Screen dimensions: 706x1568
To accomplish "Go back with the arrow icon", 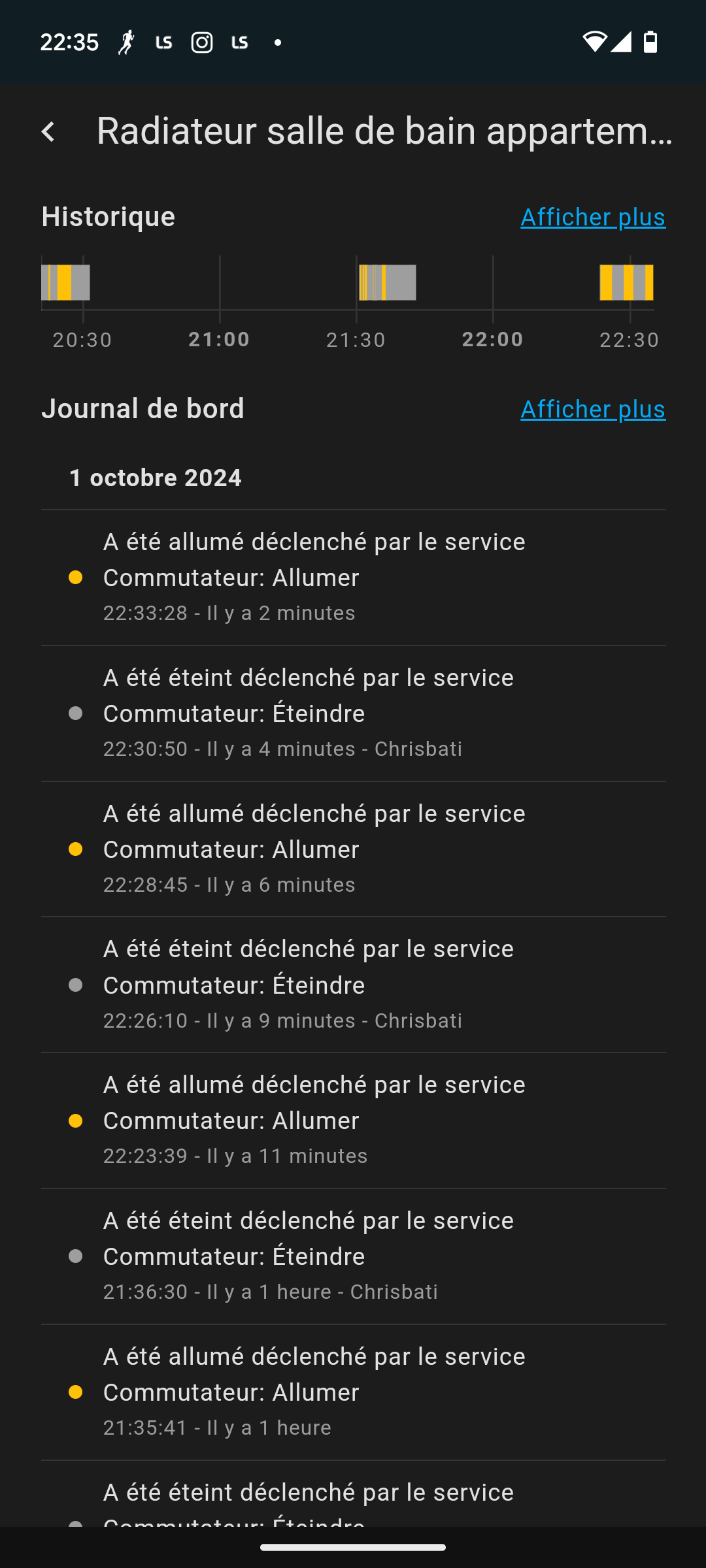I will 48,131.
